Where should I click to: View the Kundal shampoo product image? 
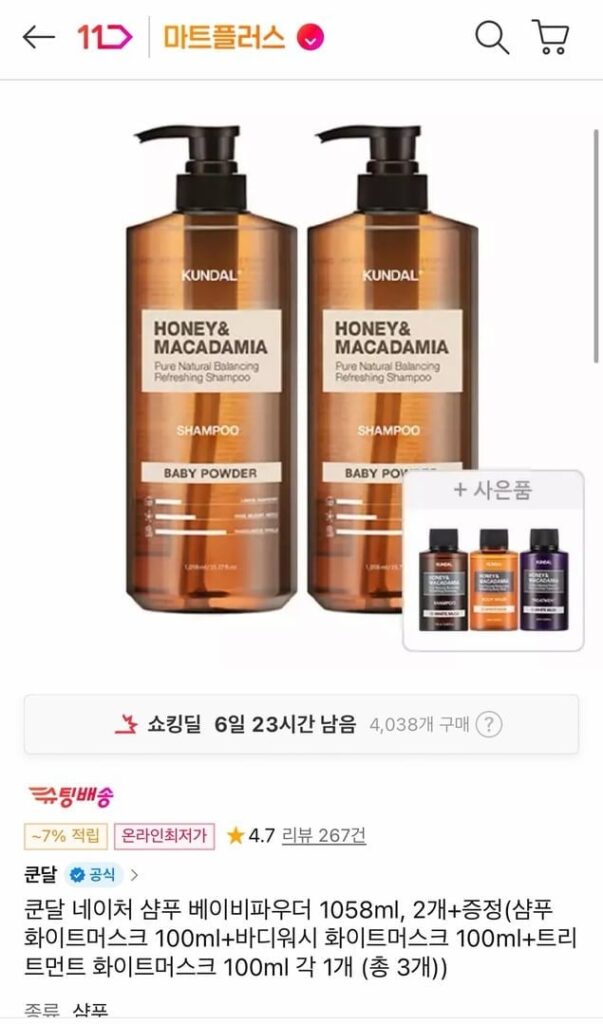300,370
